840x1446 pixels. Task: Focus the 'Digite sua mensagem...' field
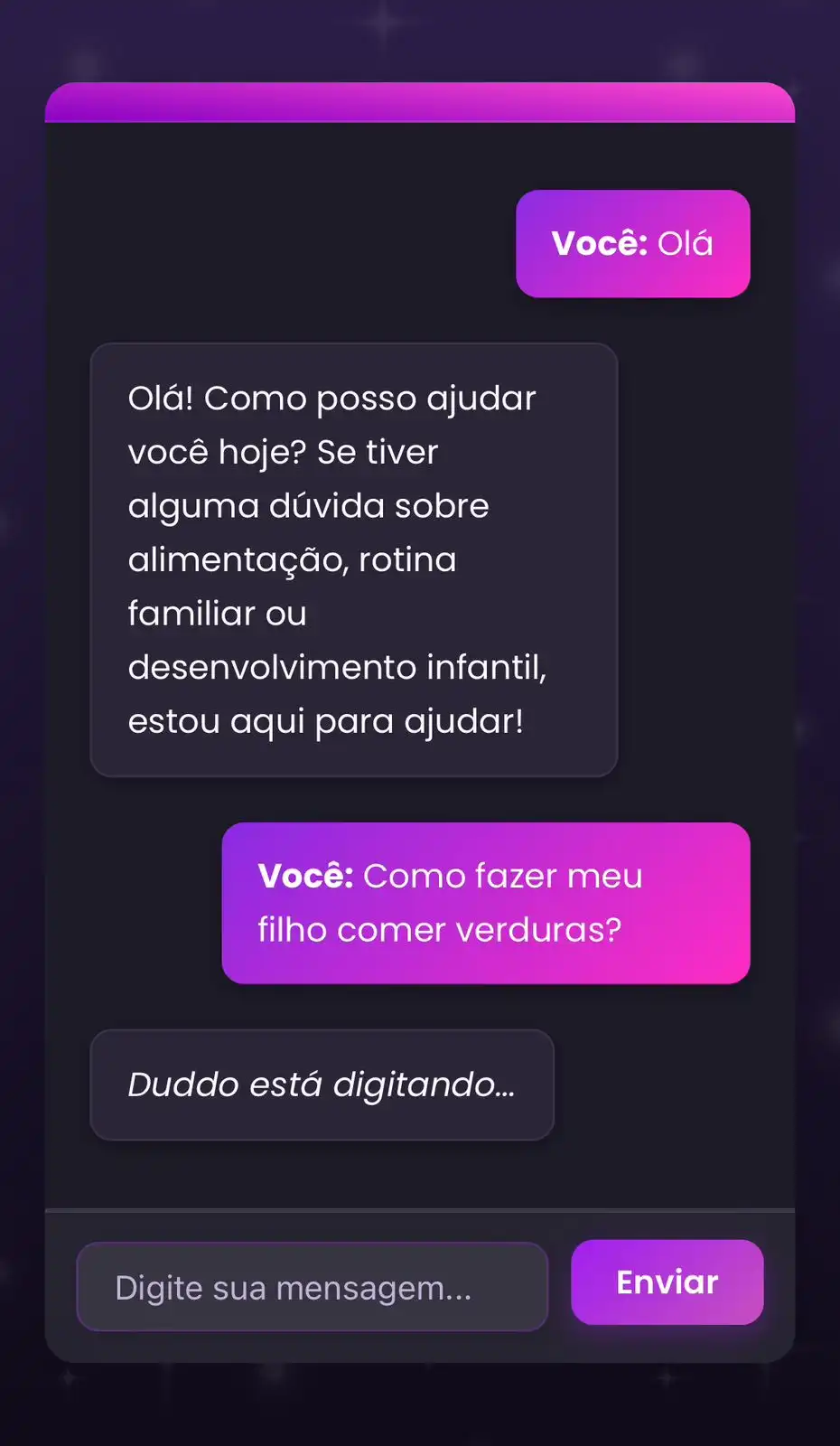312,1287
